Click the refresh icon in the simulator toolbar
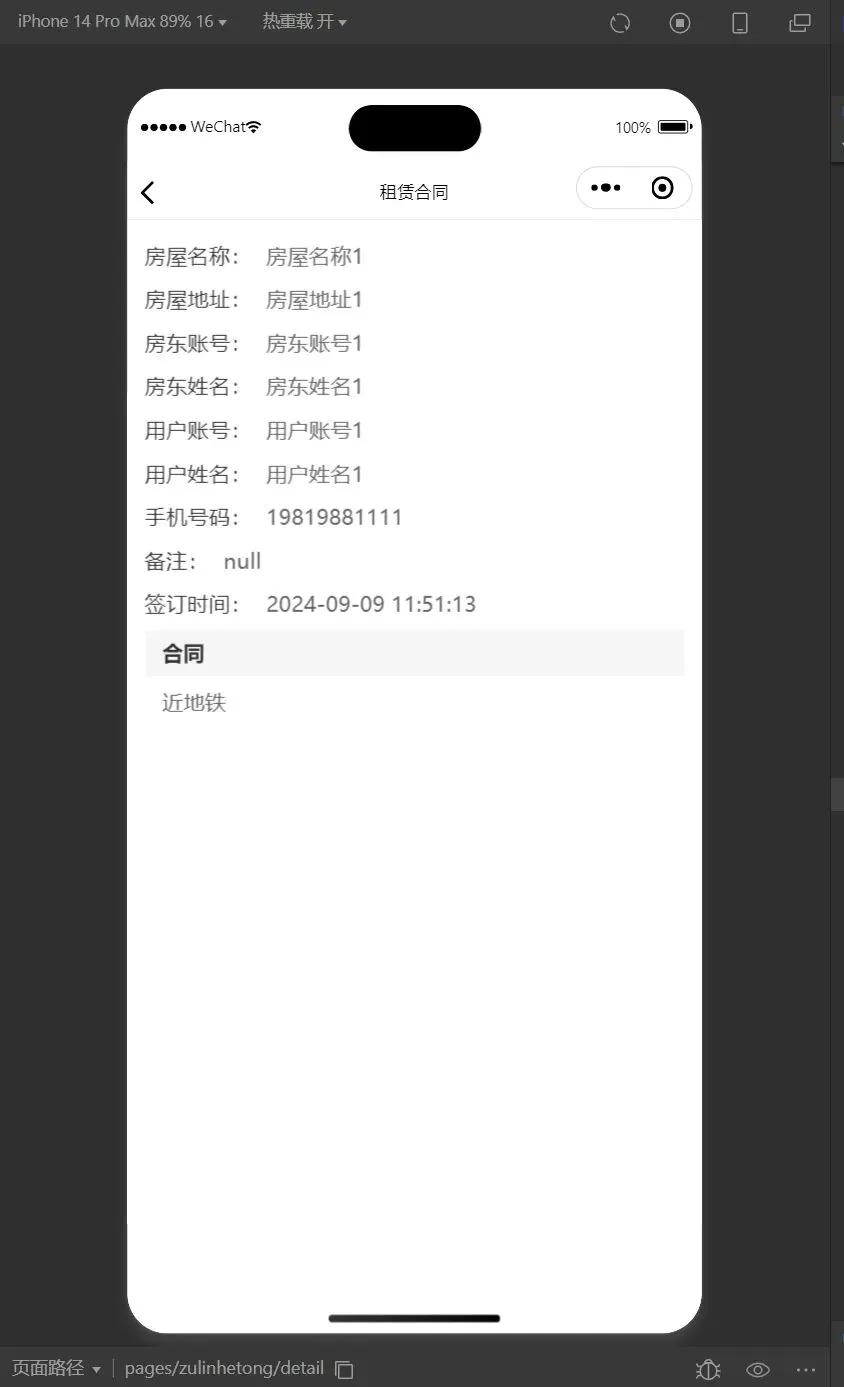Screen dimensions: 844x1387 click(620, 23)
